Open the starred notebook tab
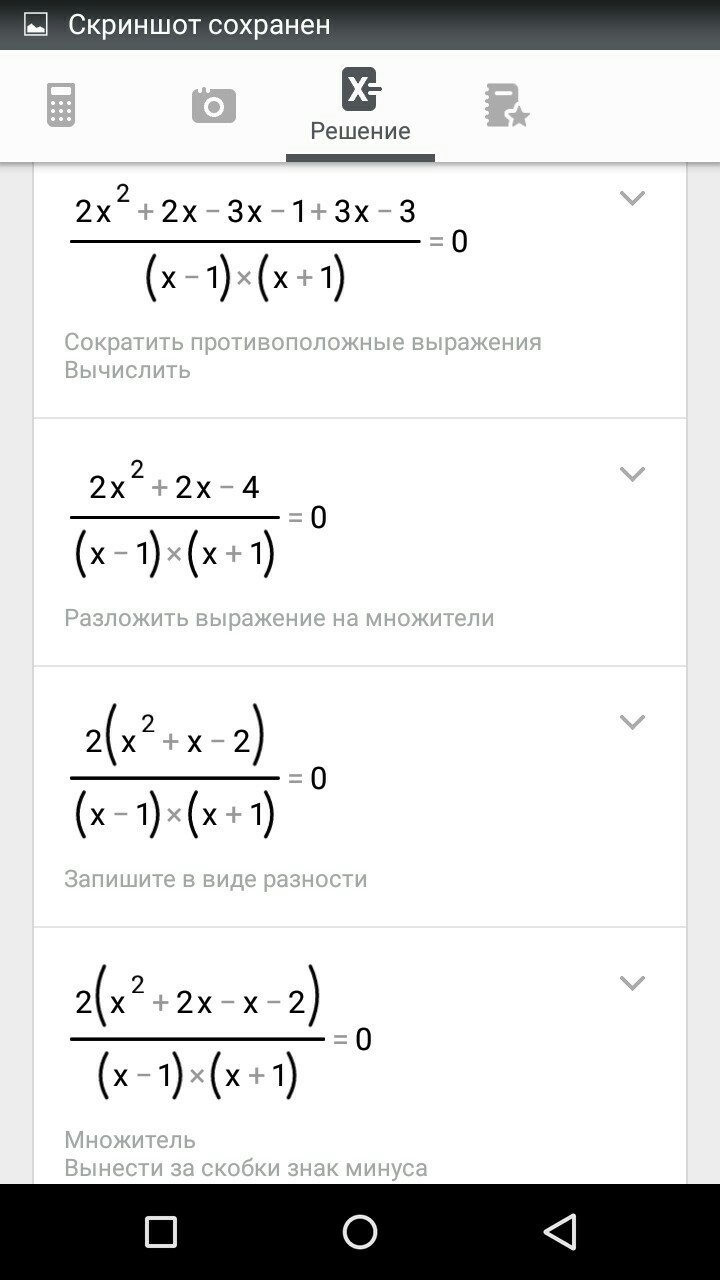Viewport: 720px width, 1280px height. pyautogui.click(x=507, y=105)
